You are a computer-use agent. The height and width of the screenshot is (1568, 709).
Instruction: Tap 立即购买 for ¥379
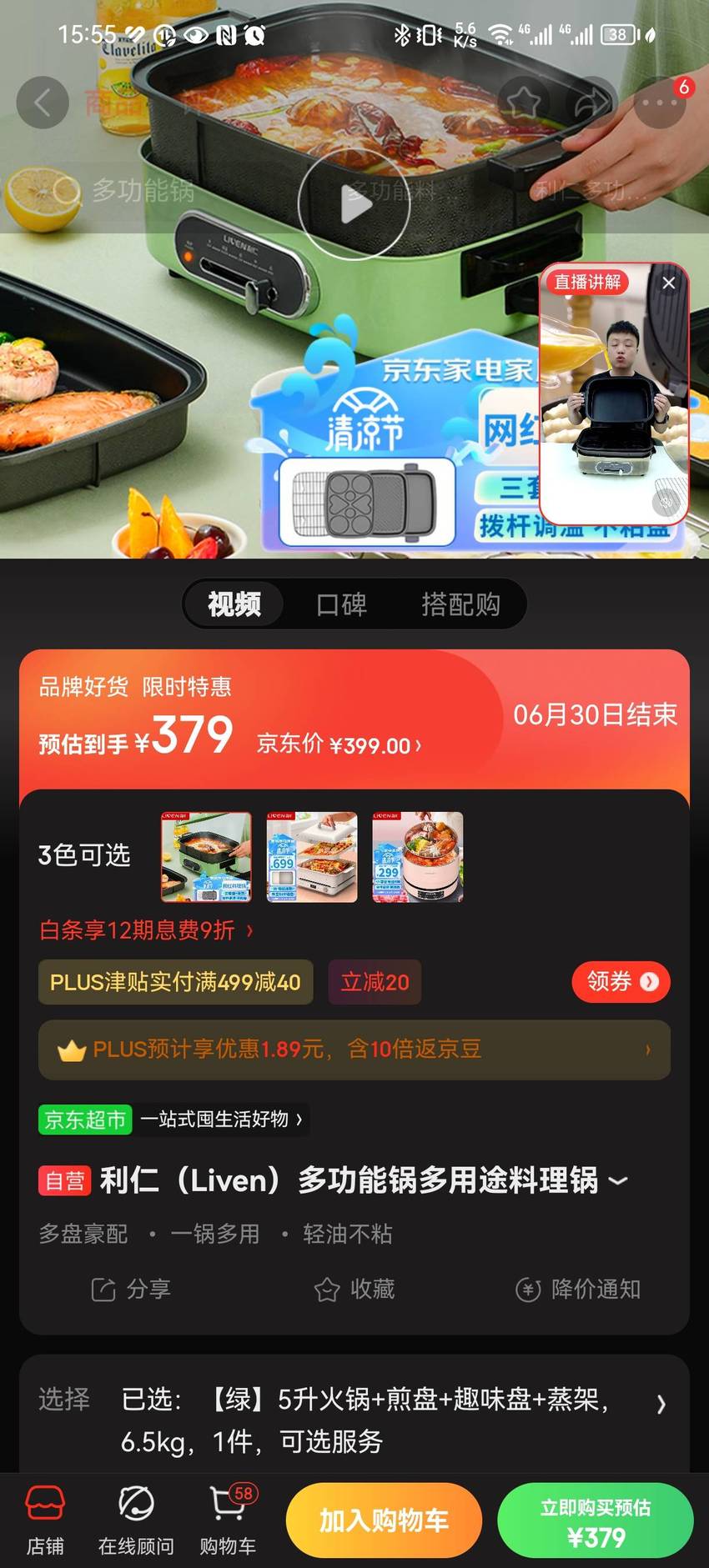click(596, 1520)
